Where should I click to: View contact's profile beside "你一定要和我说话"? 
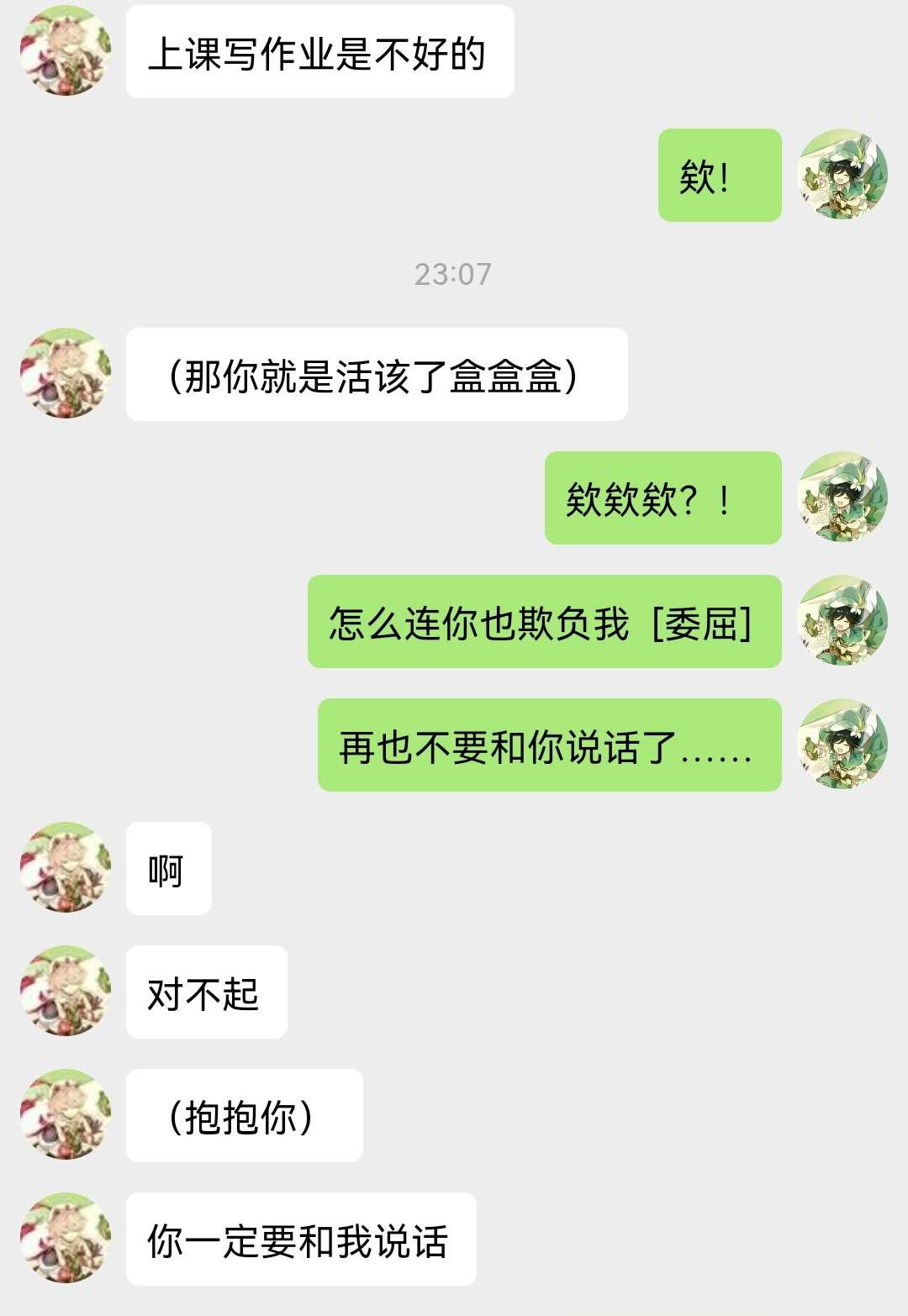tap(66, 1238)
